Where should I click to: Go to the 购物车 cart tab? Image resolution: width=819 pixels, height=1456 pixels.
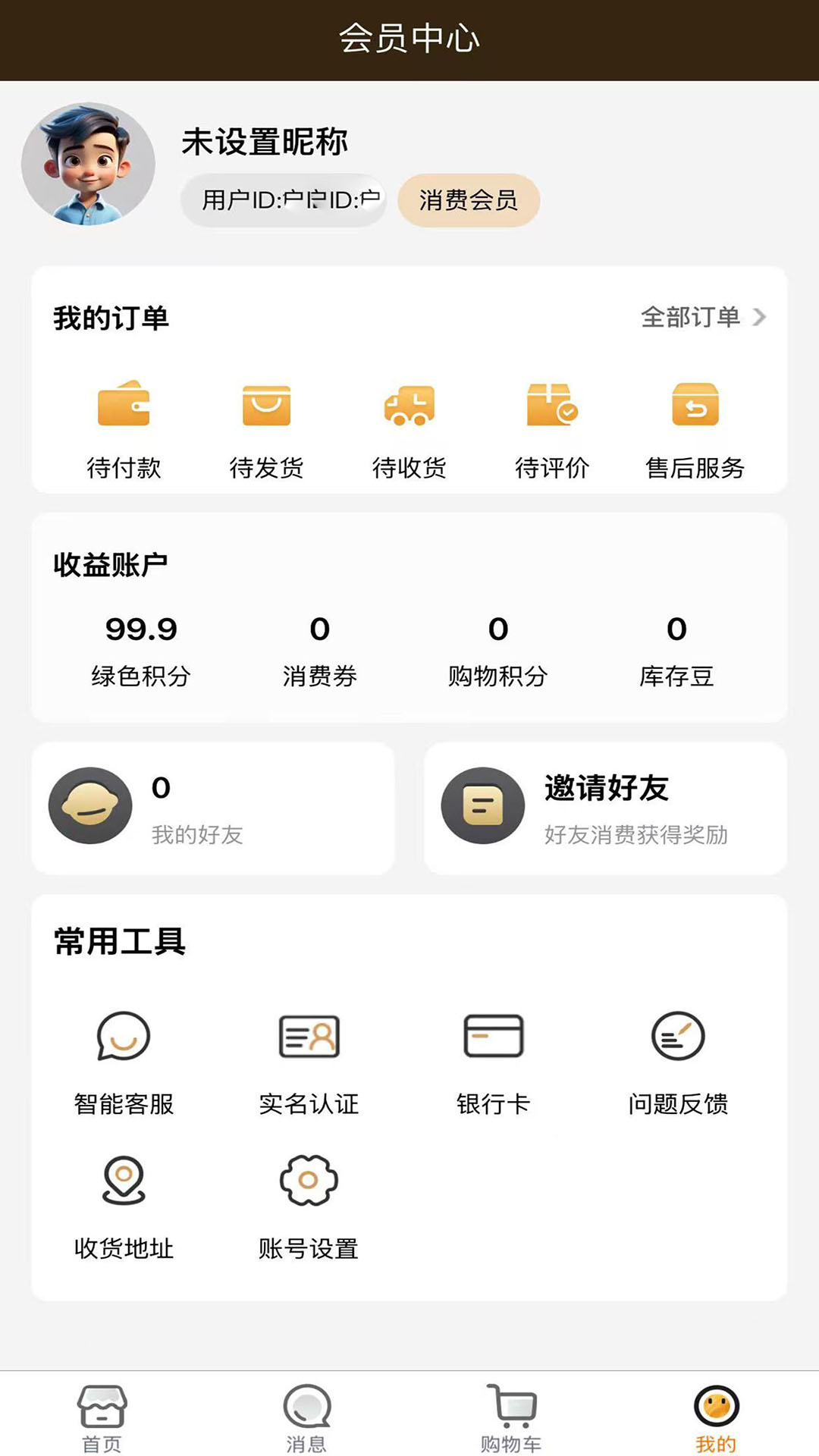tap(511, 1418)
